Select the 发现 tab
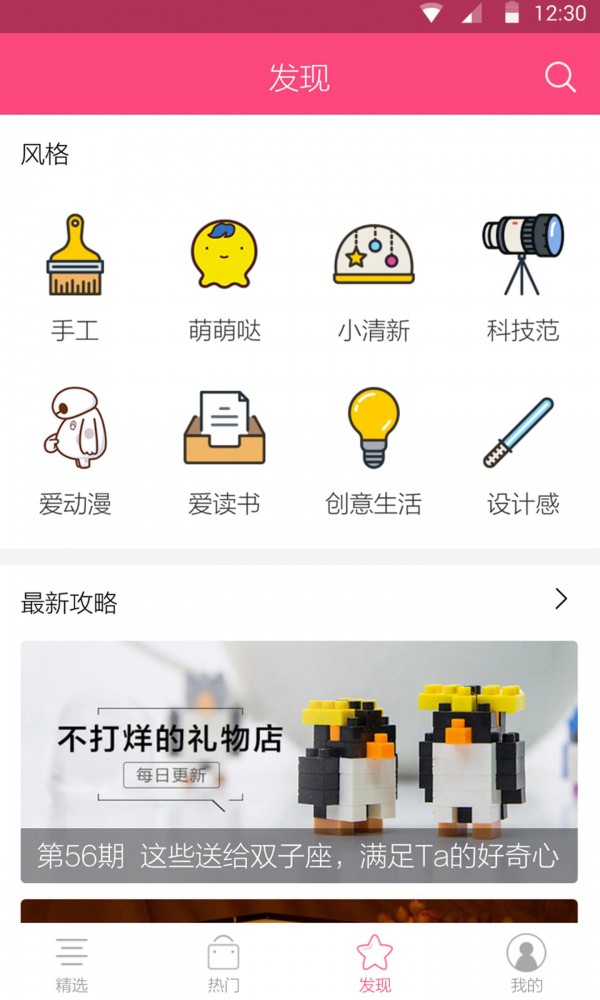Viewport: 600px width, 1000px height. tap(375, 964)
